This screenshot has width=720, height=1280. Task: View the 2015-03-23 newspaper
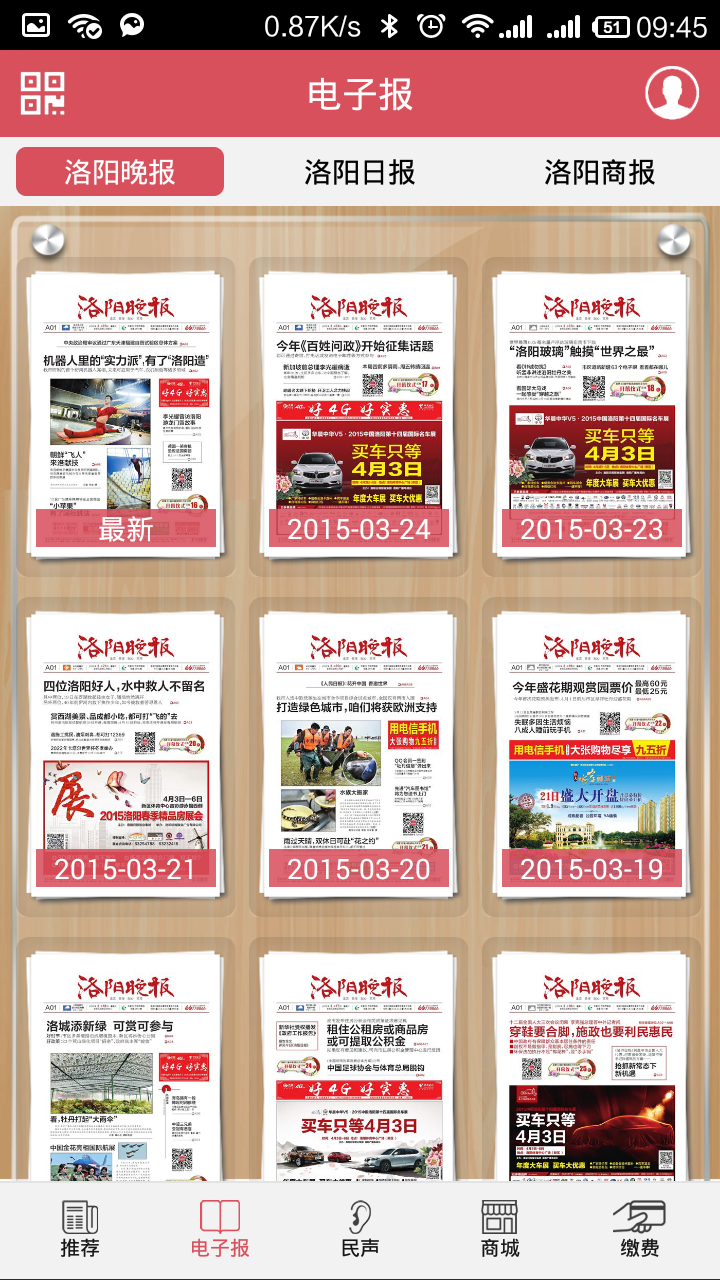(591, 410)
